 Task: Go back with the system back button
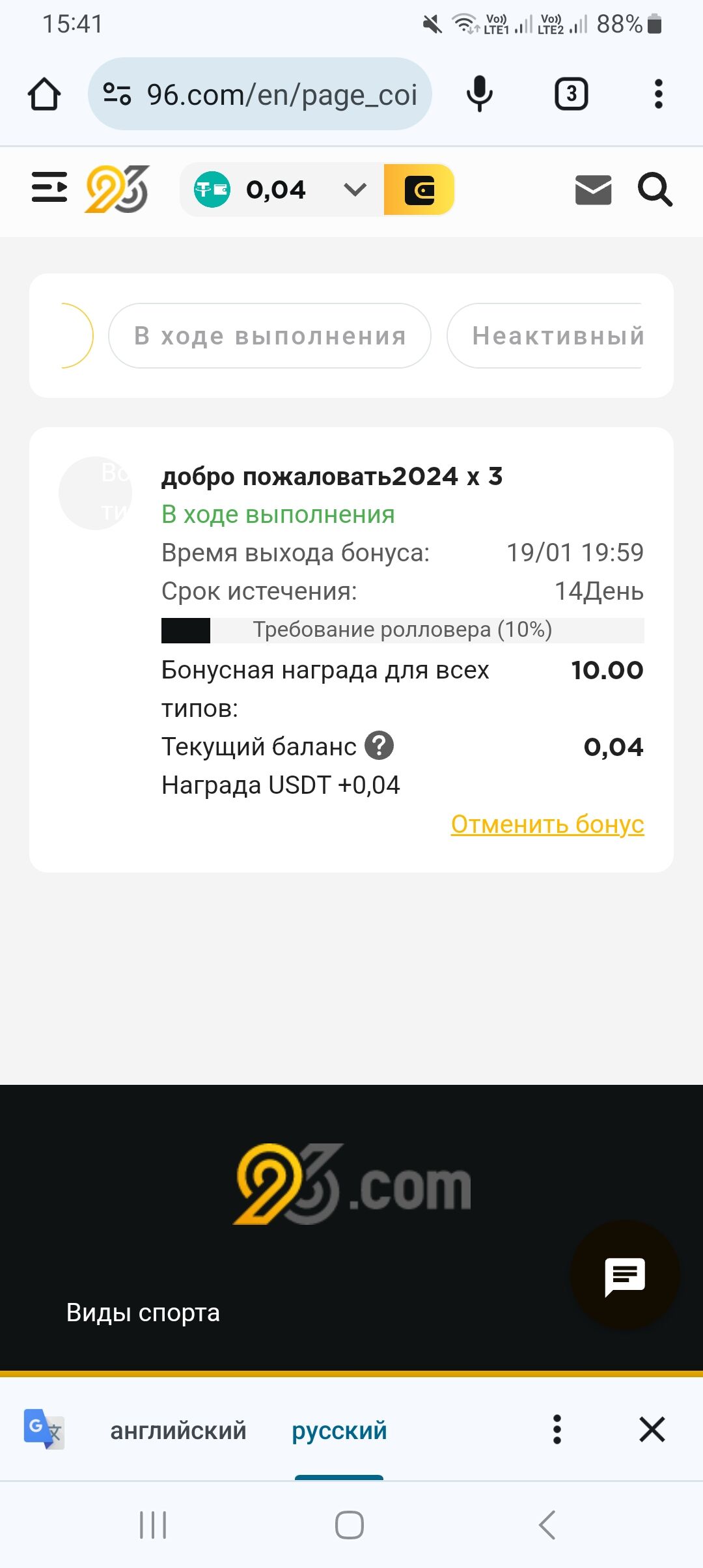coord(547,1524)
